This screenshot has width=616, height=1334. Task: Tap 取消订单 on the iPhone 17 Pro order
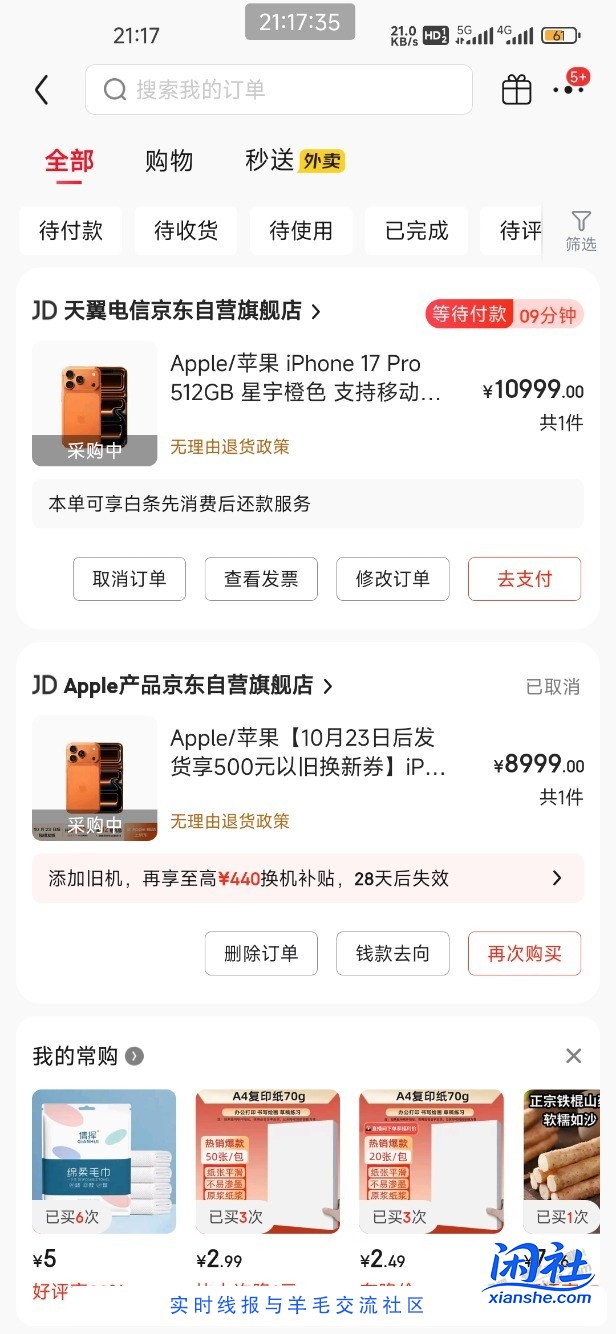(129, 579)
